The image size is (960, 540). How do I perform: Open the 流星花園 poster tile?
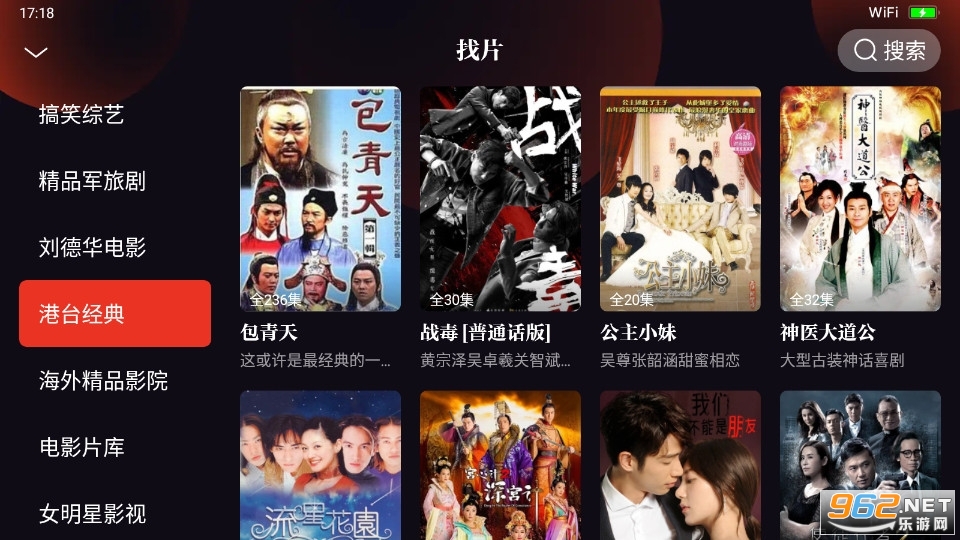point(320,465)
